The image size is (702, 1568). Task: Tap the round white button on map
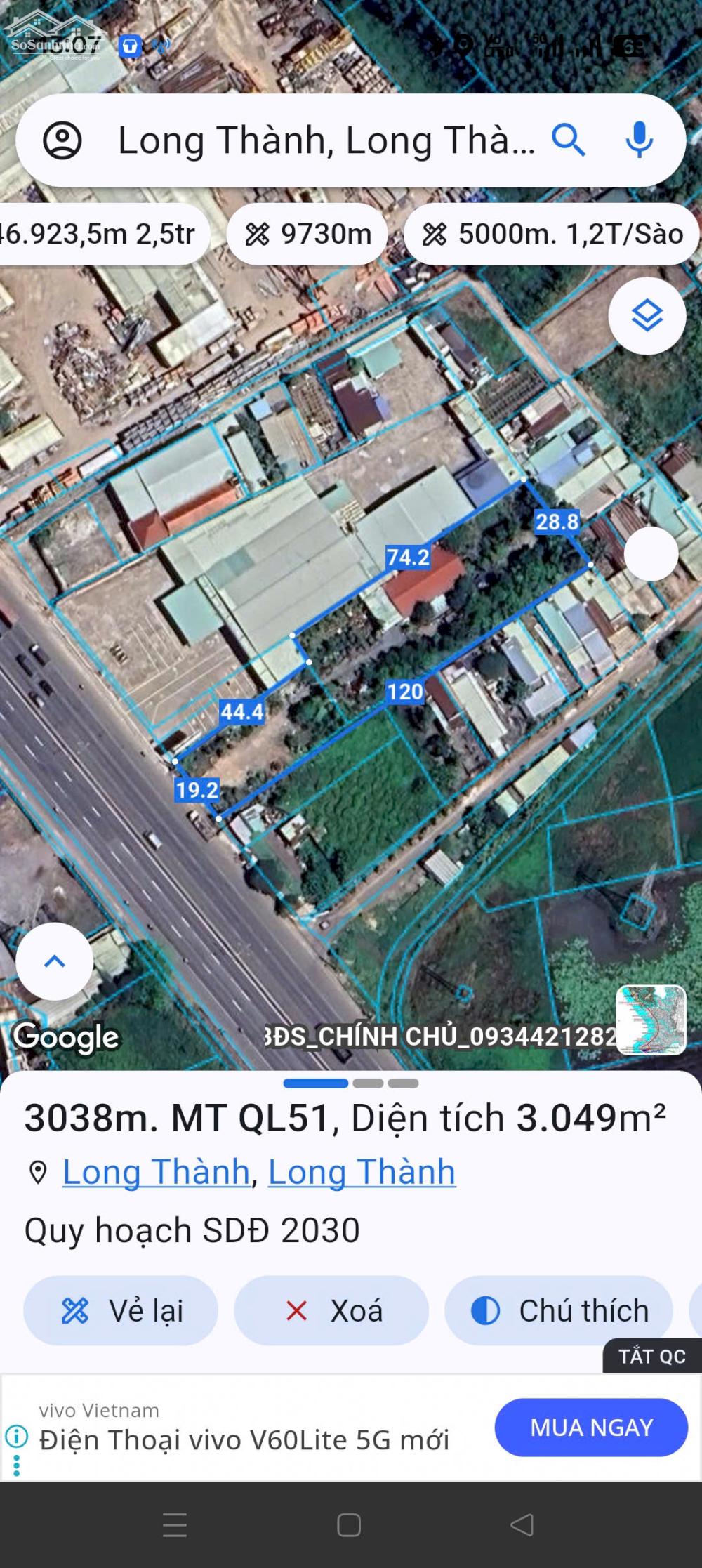pos(651,554)
